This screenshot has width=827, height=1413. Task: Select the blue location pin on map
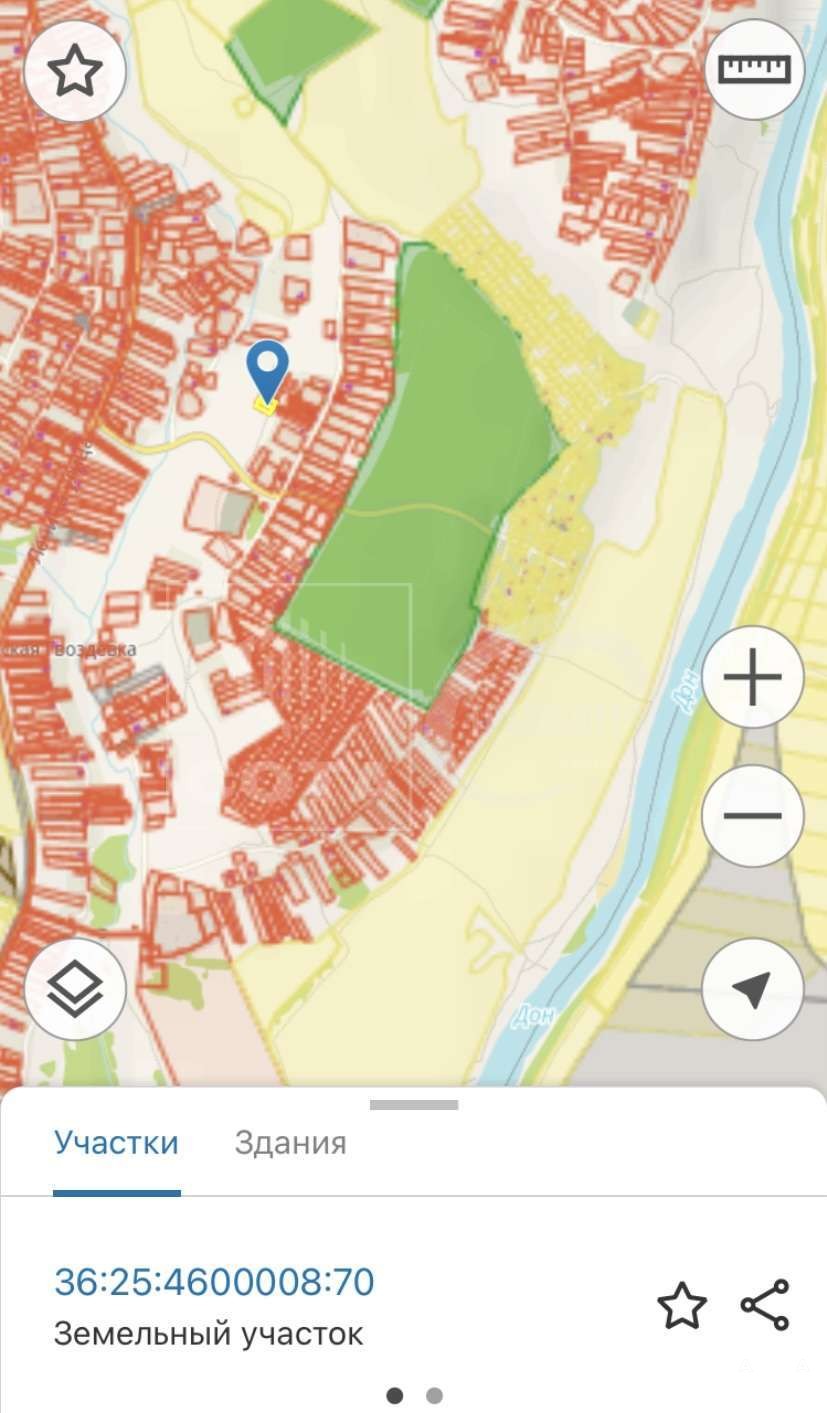268,371
